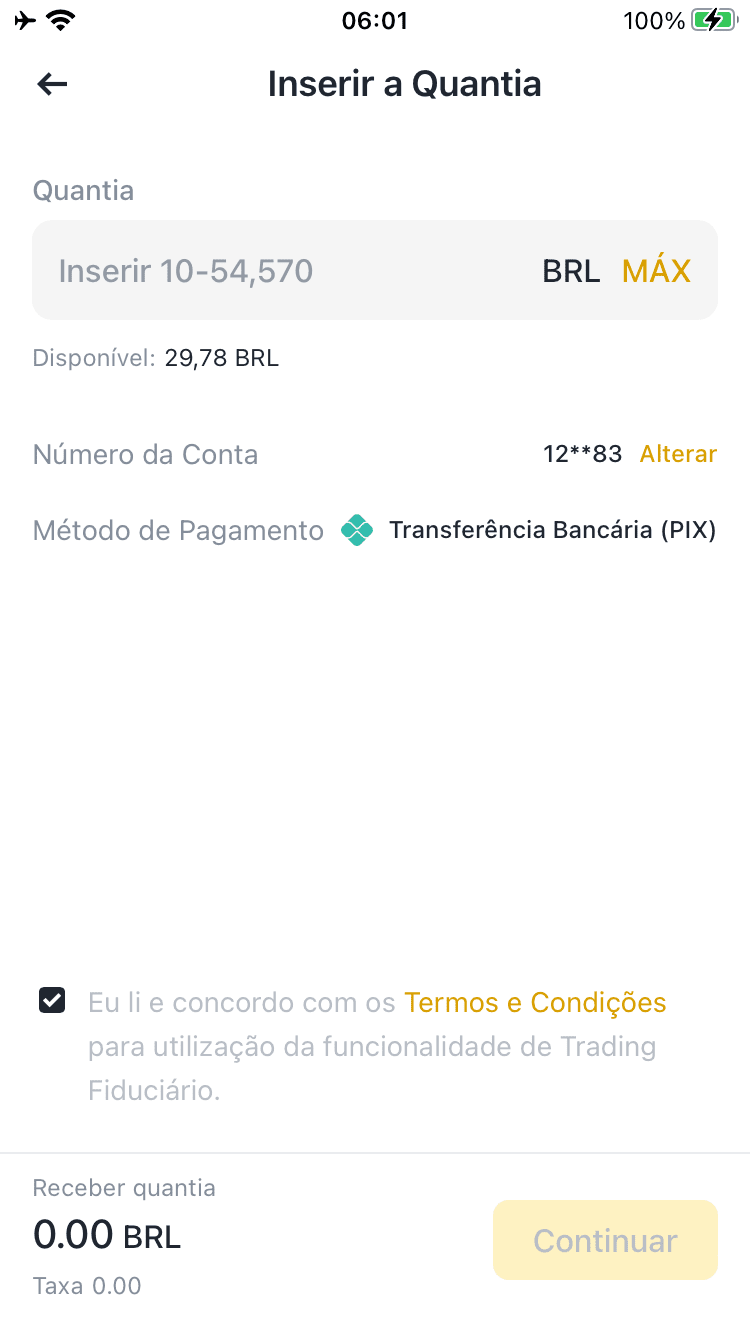Open the Termos e Condições link

point(534,1002)
